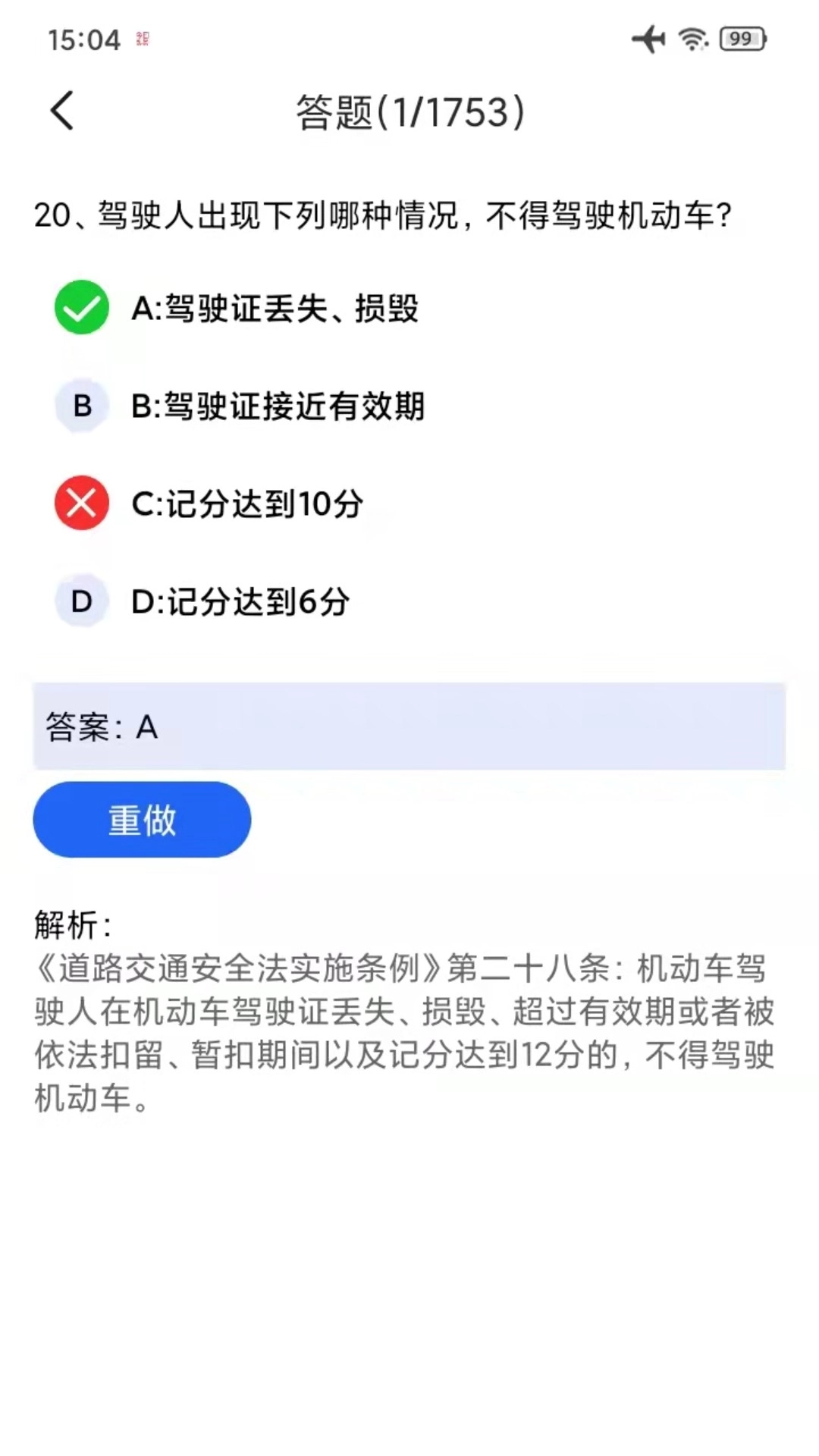Select answer option C 记分达到10分
Screen dimensions: 819x1456
pos(249,503)
